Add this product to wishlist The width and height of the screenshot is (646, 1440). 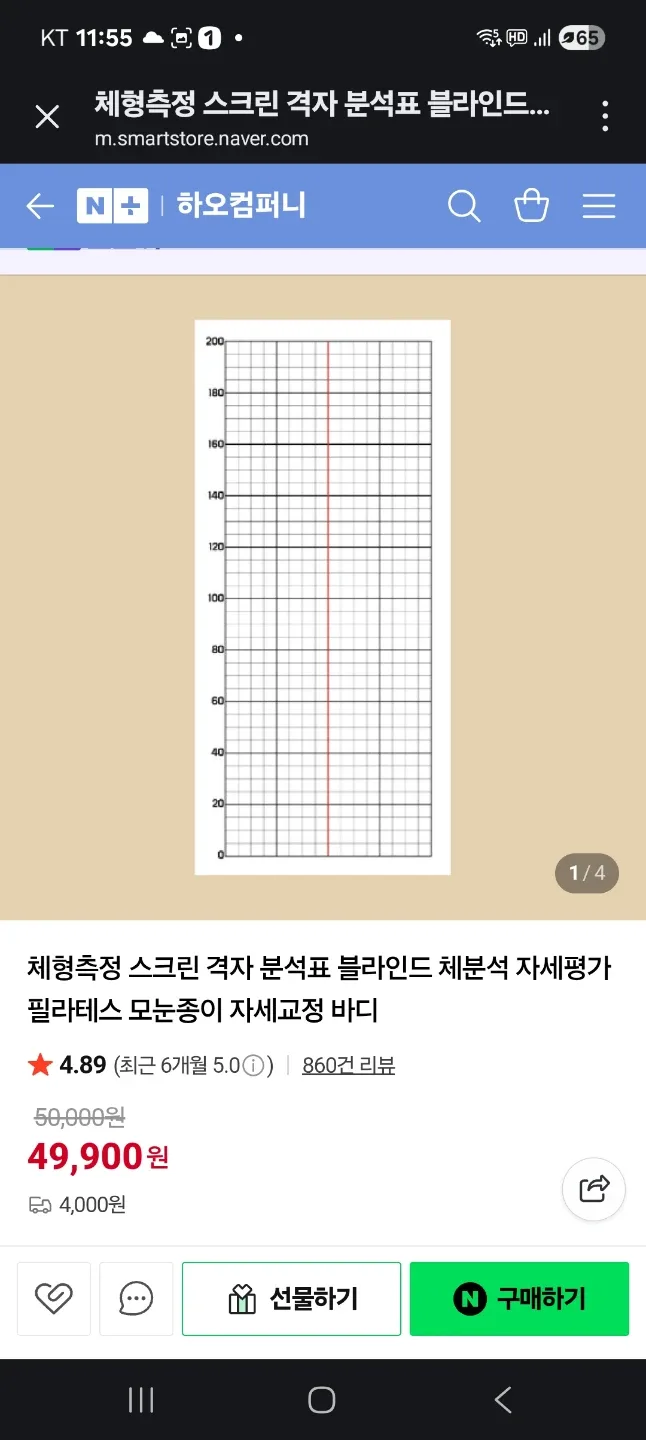click(54, 1299)
